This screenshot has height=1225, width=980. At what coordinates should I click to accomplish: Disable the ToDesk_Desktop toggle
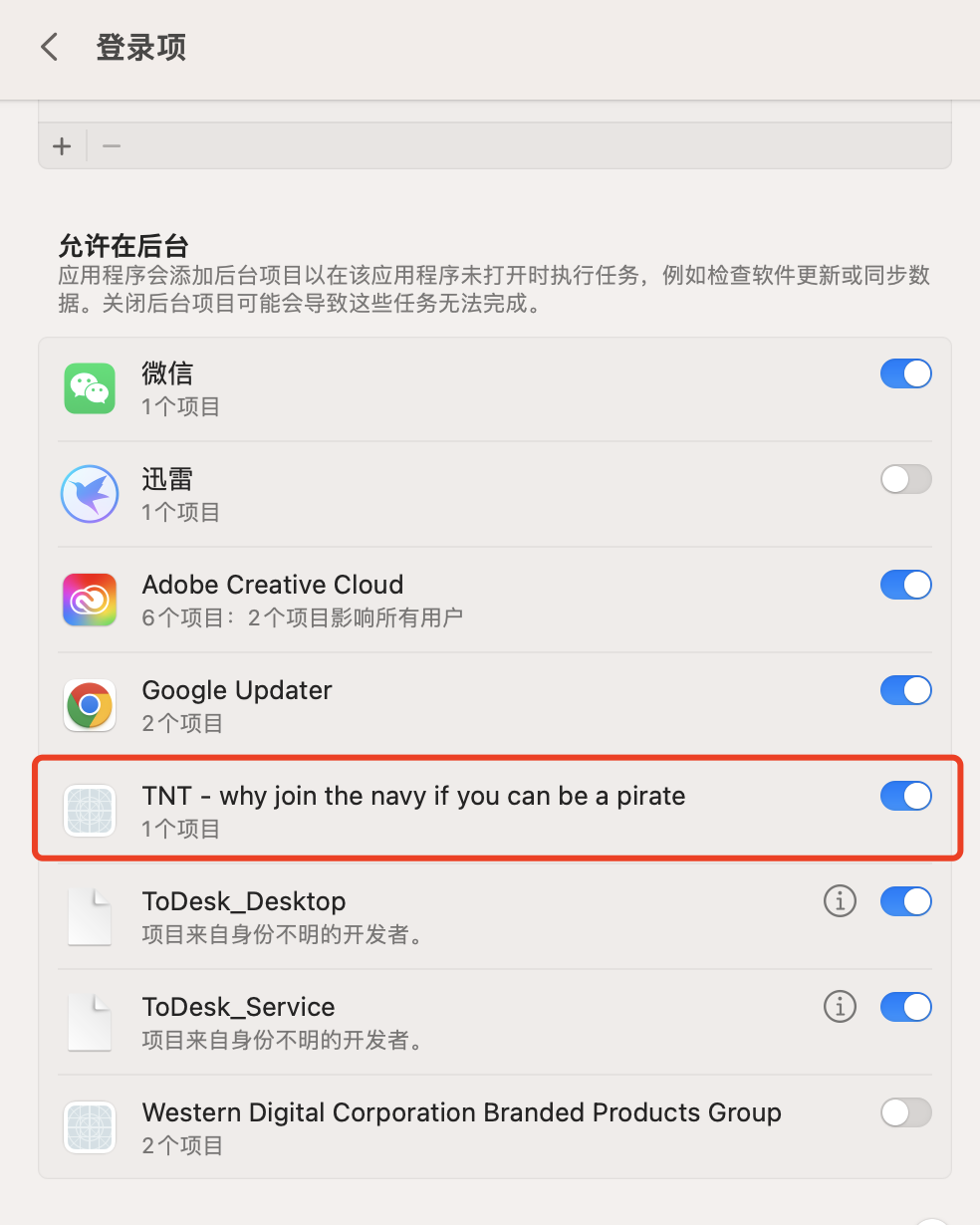(905, 901)
